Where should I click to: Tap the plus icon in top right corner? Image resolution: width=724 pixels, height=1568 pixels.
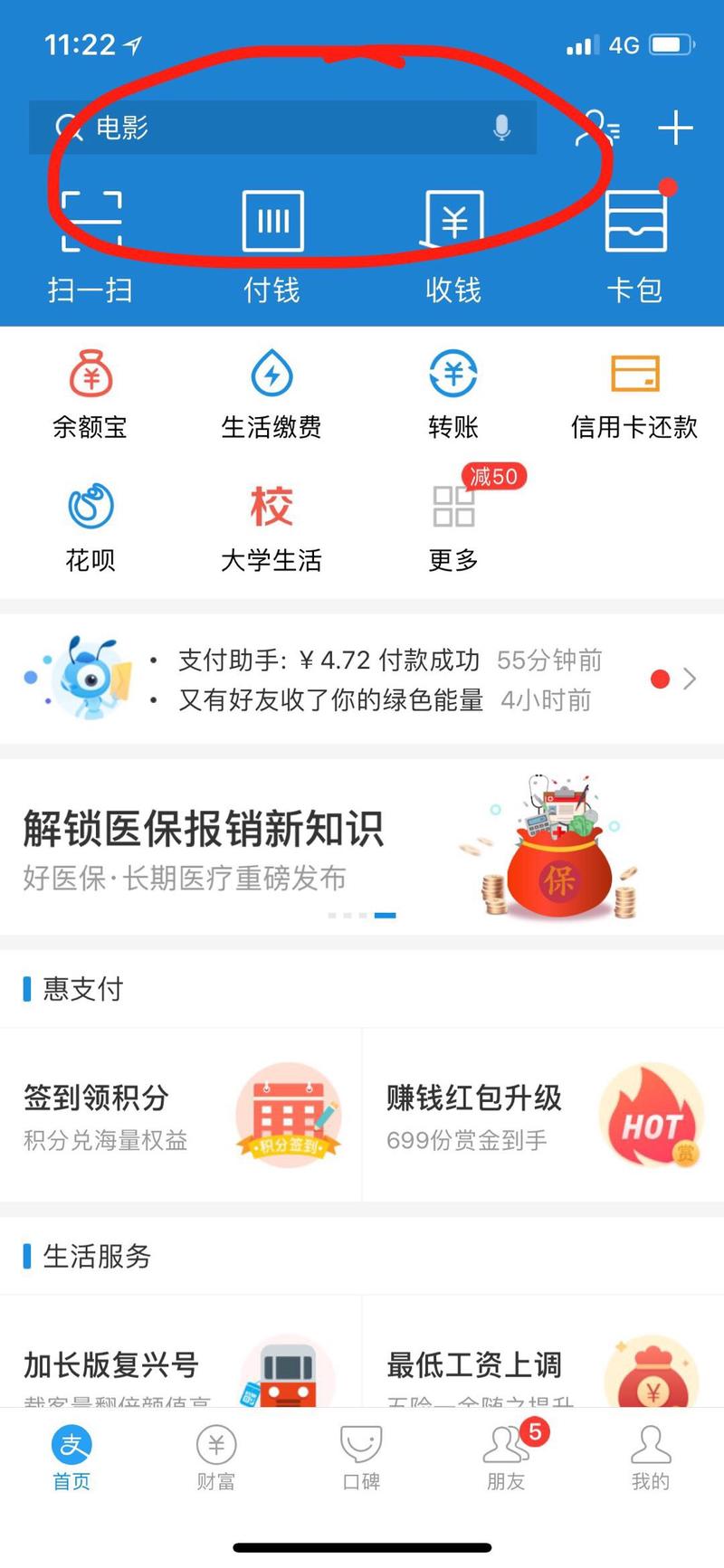click(675, 128)
